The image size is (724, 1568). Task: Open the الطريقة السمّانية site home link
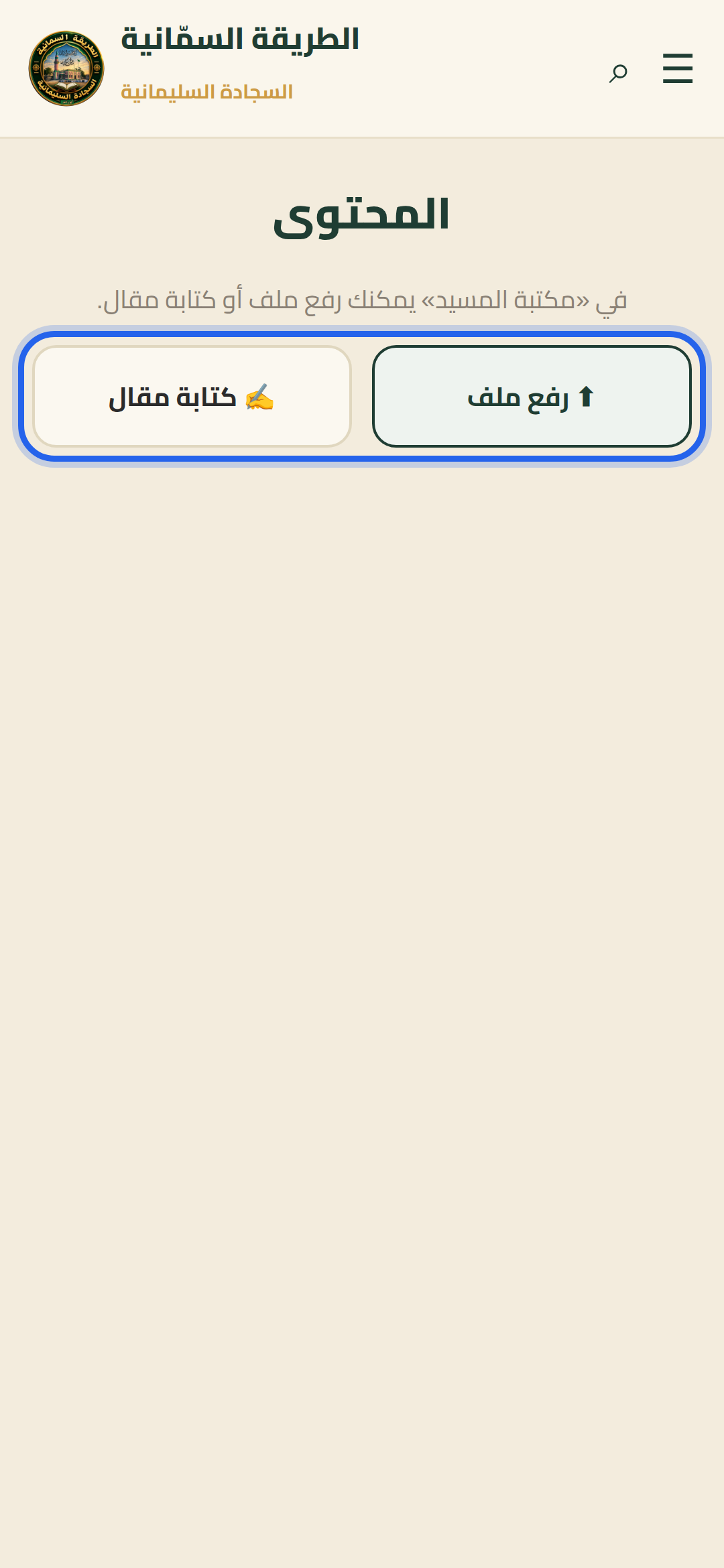click(x=194, y=68)
